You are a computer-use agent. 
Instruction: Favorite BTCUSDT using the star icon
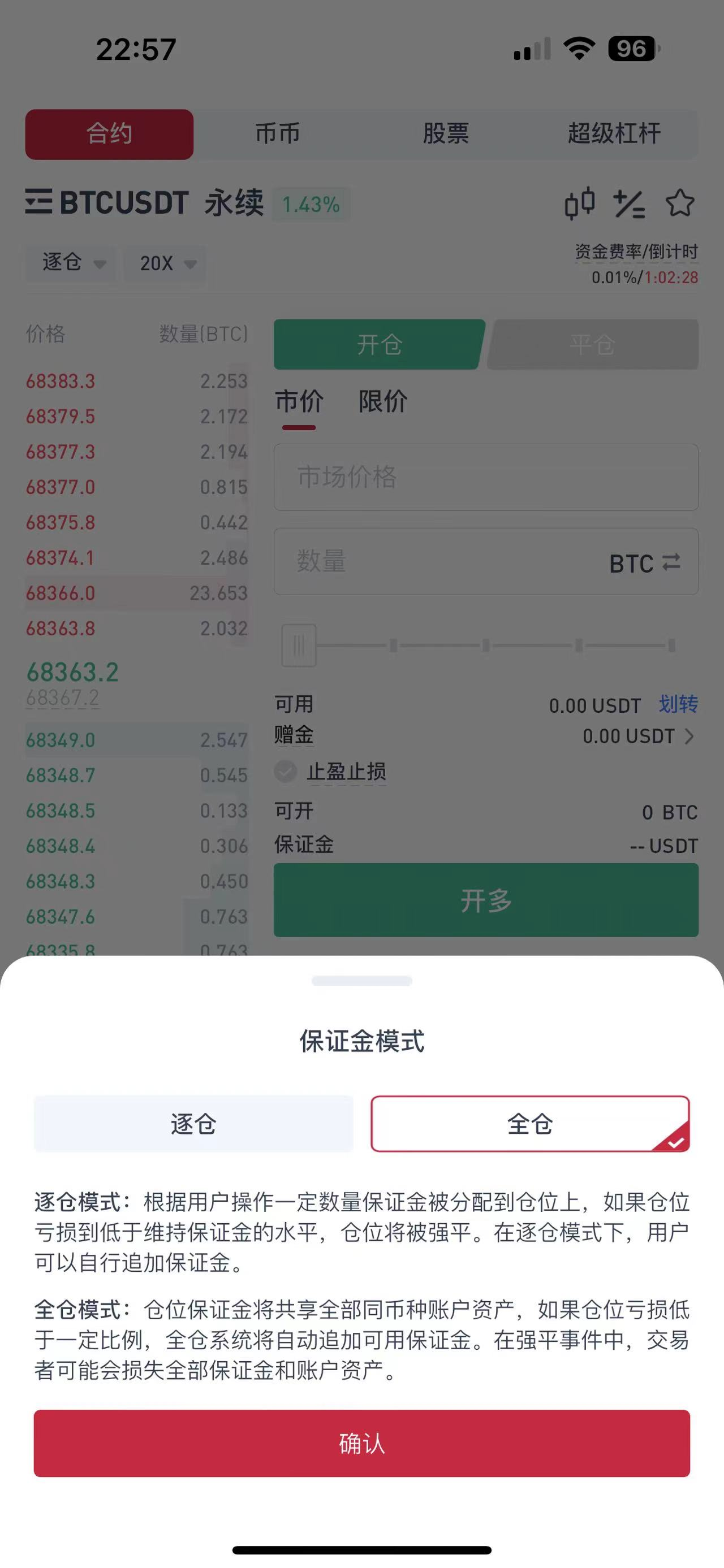[x=681, y=203]
